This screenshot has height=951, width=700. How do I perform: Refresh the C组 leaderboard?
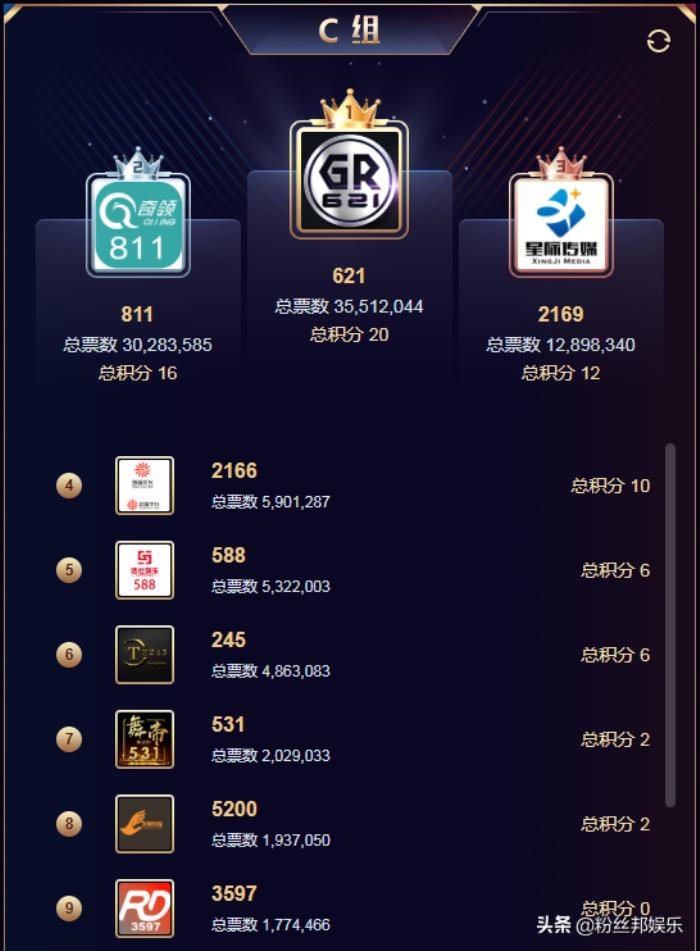point(658,41)
